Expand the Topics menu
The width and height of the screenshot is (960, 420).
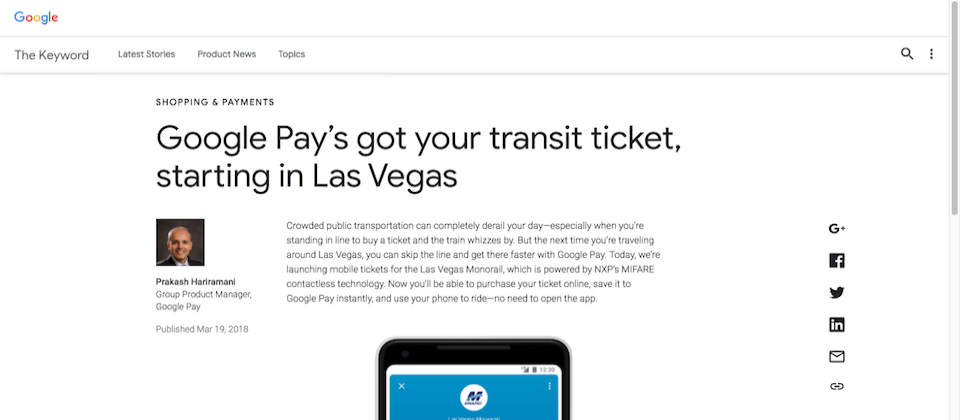pyautogui.click(x=292, y=54)
